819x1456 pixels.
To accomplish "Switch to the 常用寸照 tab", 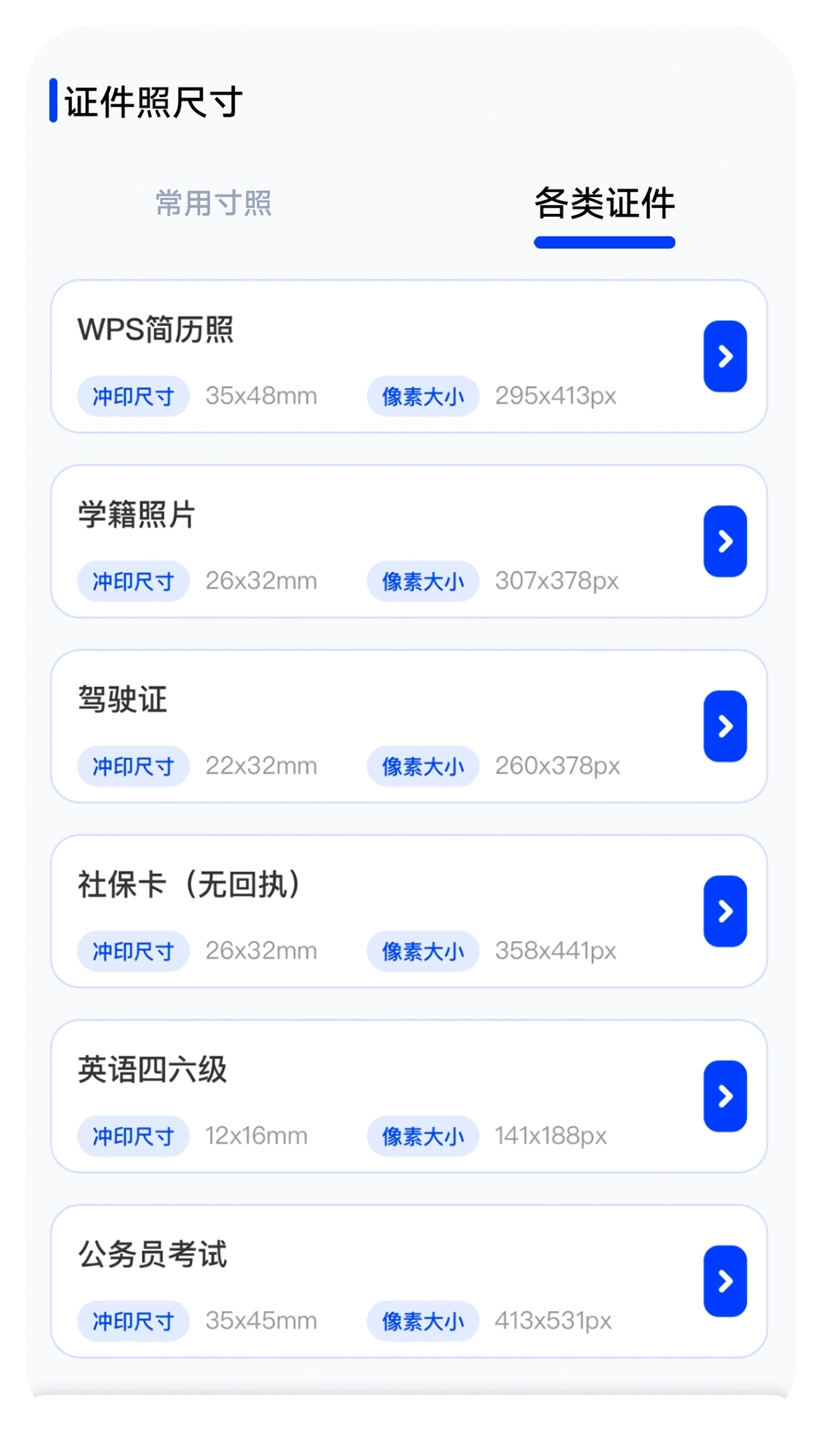I will (x=215, y=203).
